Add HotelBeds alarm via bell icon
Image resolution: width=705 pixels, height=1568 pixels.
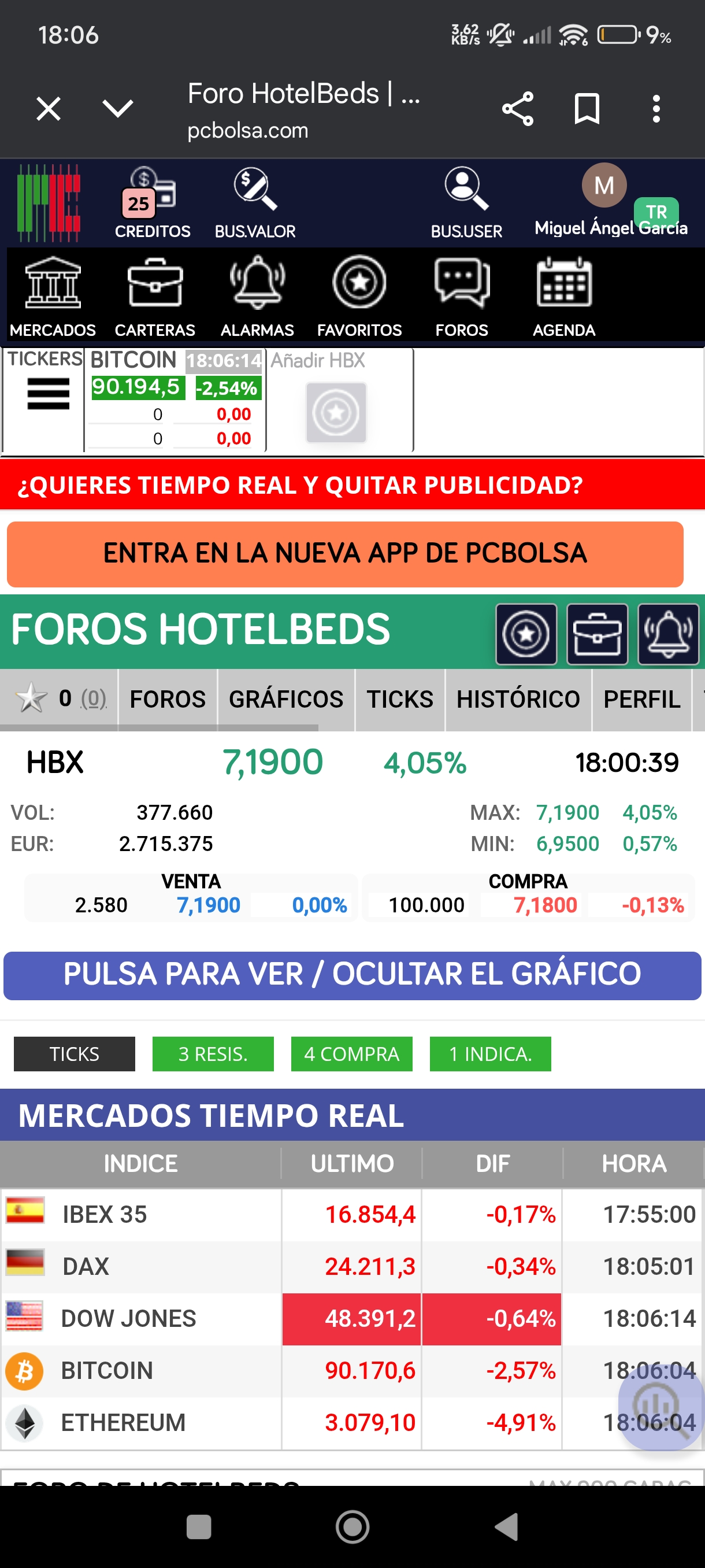(668, 633)
